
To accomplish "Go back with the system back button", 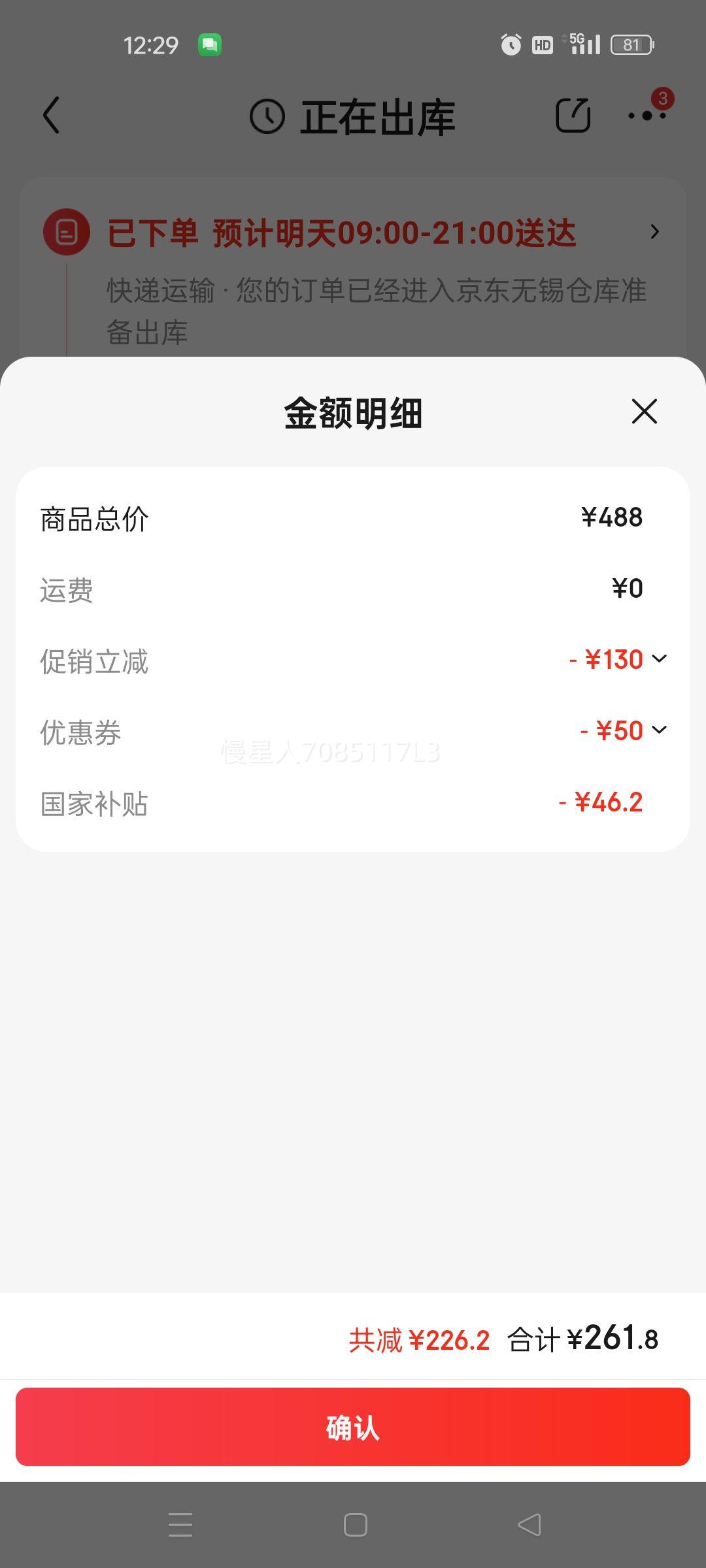I will tap(529, 1525).
